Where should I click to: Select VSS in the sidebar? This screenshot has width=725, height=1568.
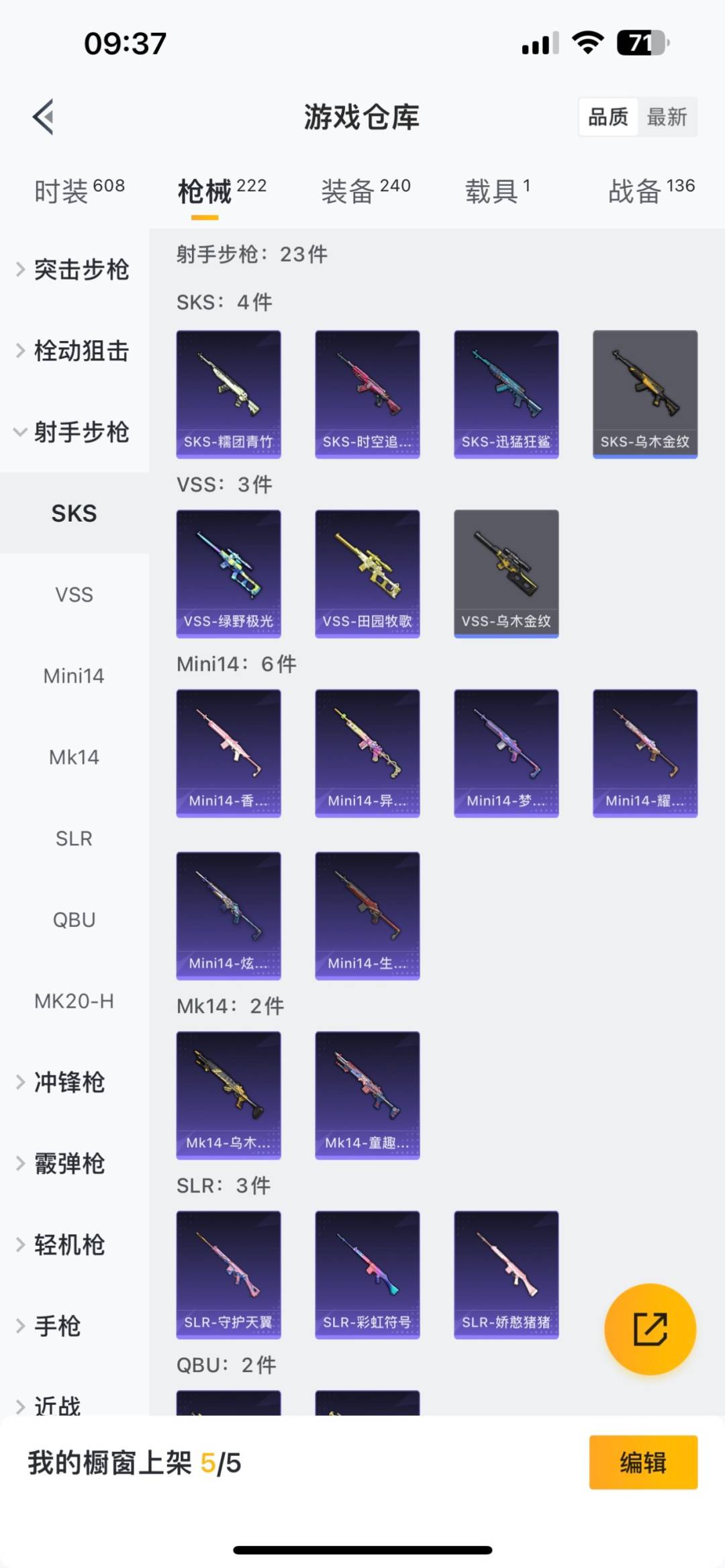74,595
